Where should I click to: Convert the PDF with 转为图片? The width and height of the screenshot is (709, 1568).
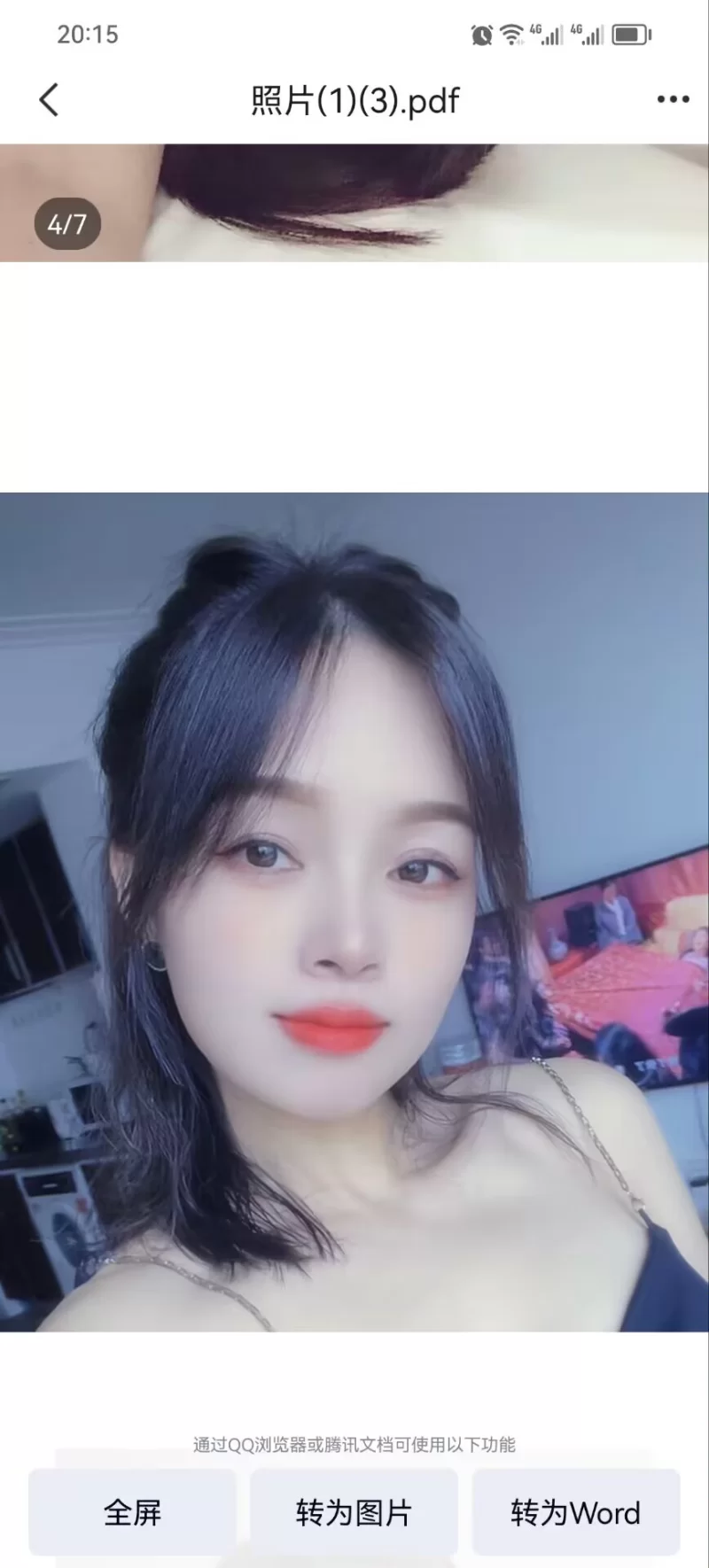click(x=354, y=1512)
